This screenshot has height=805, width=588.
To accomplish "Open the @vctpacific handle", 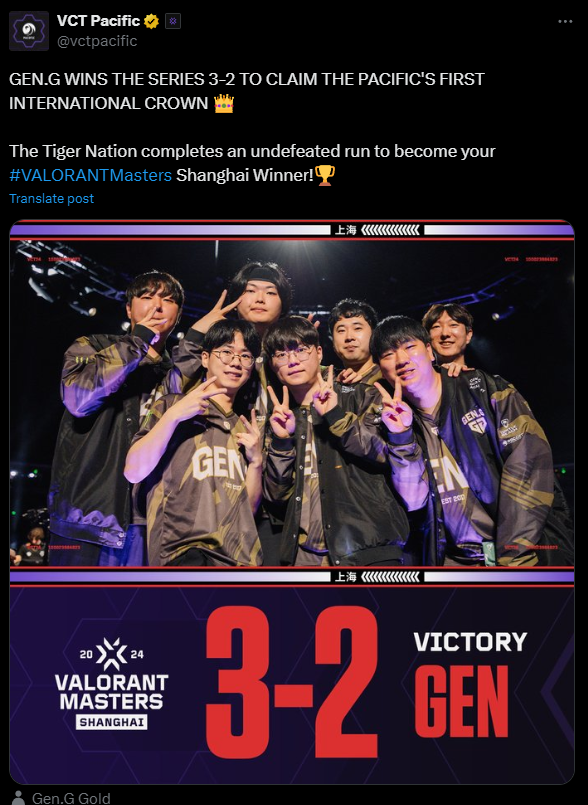I will click(97, 41).
